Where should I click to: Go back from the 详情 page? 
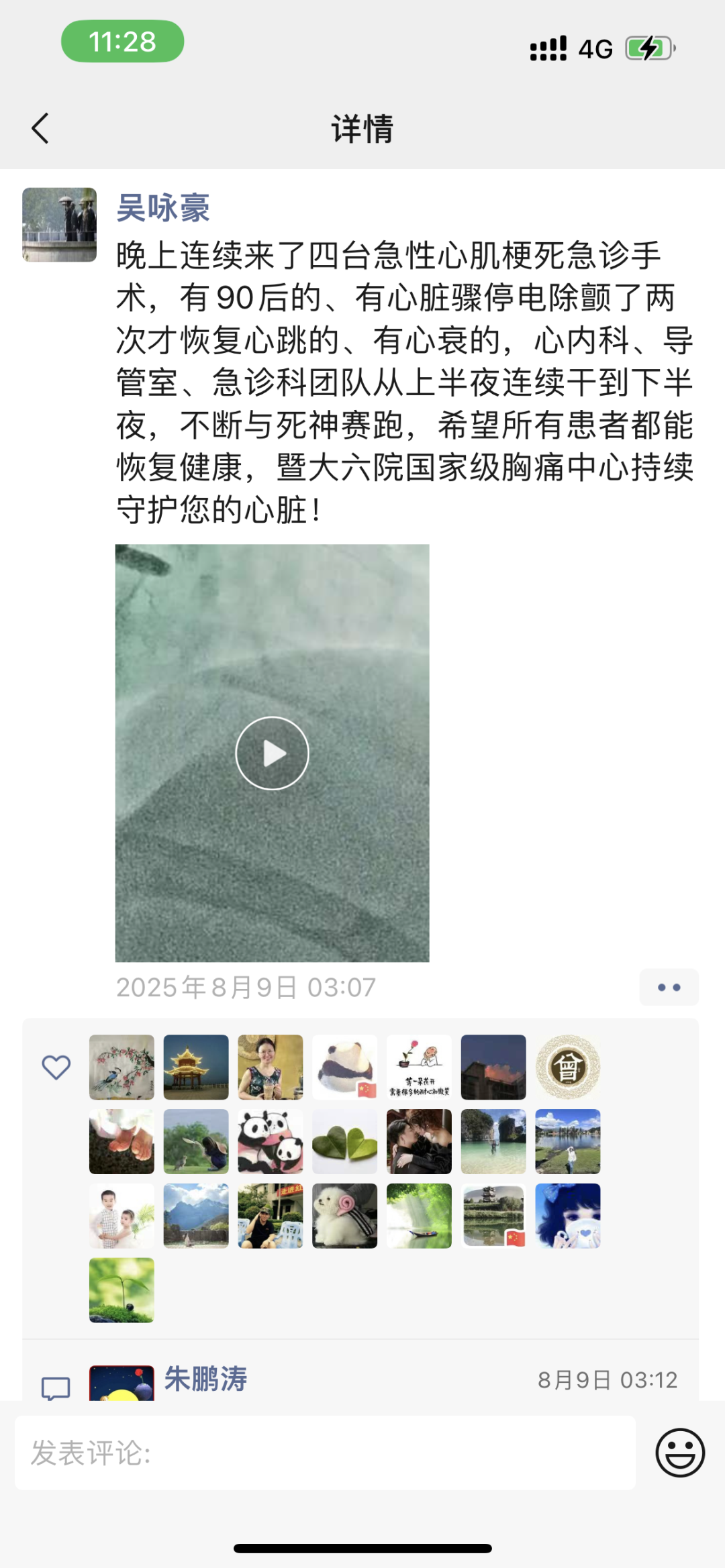(x=40, y=128)
